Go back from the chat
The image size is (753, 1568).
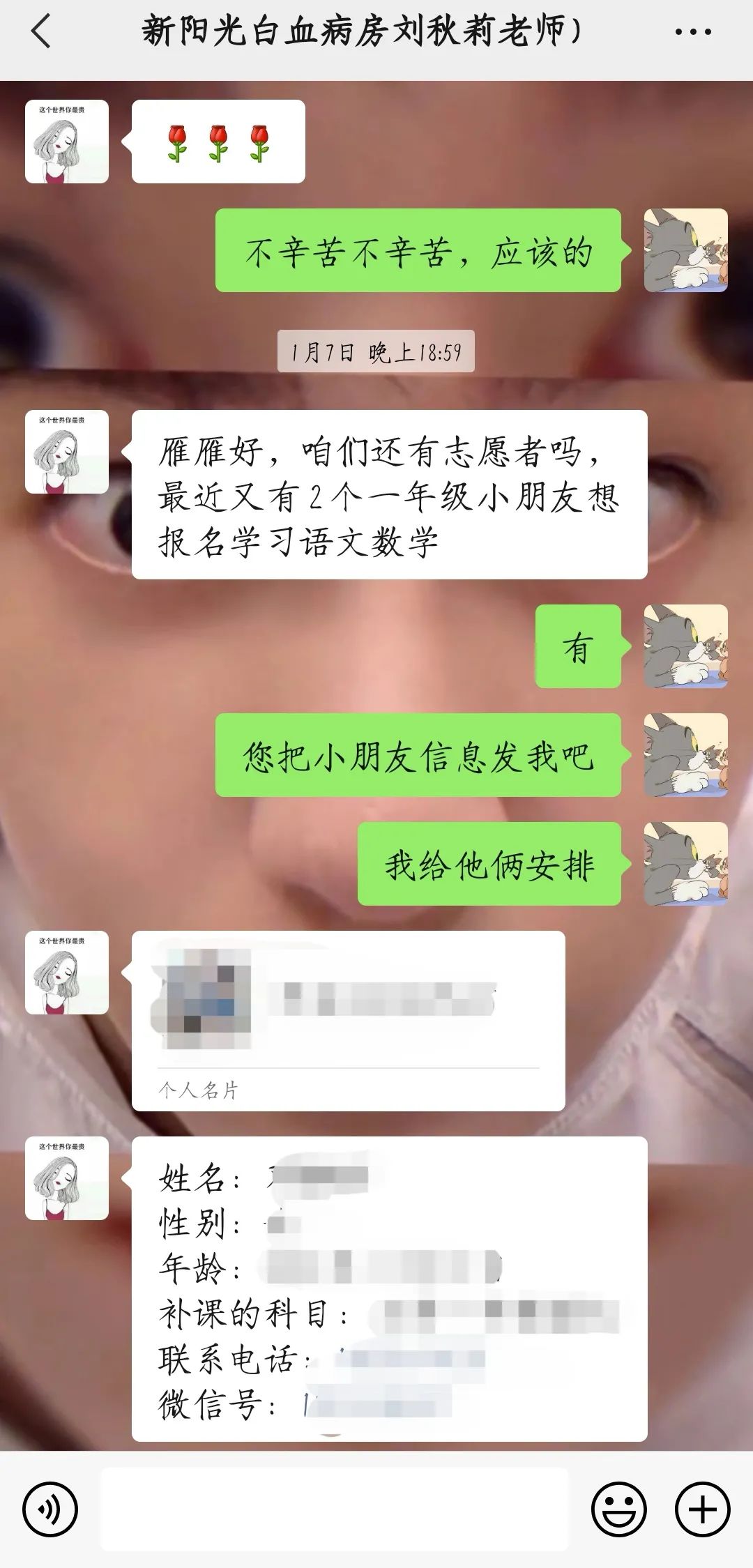41,32
